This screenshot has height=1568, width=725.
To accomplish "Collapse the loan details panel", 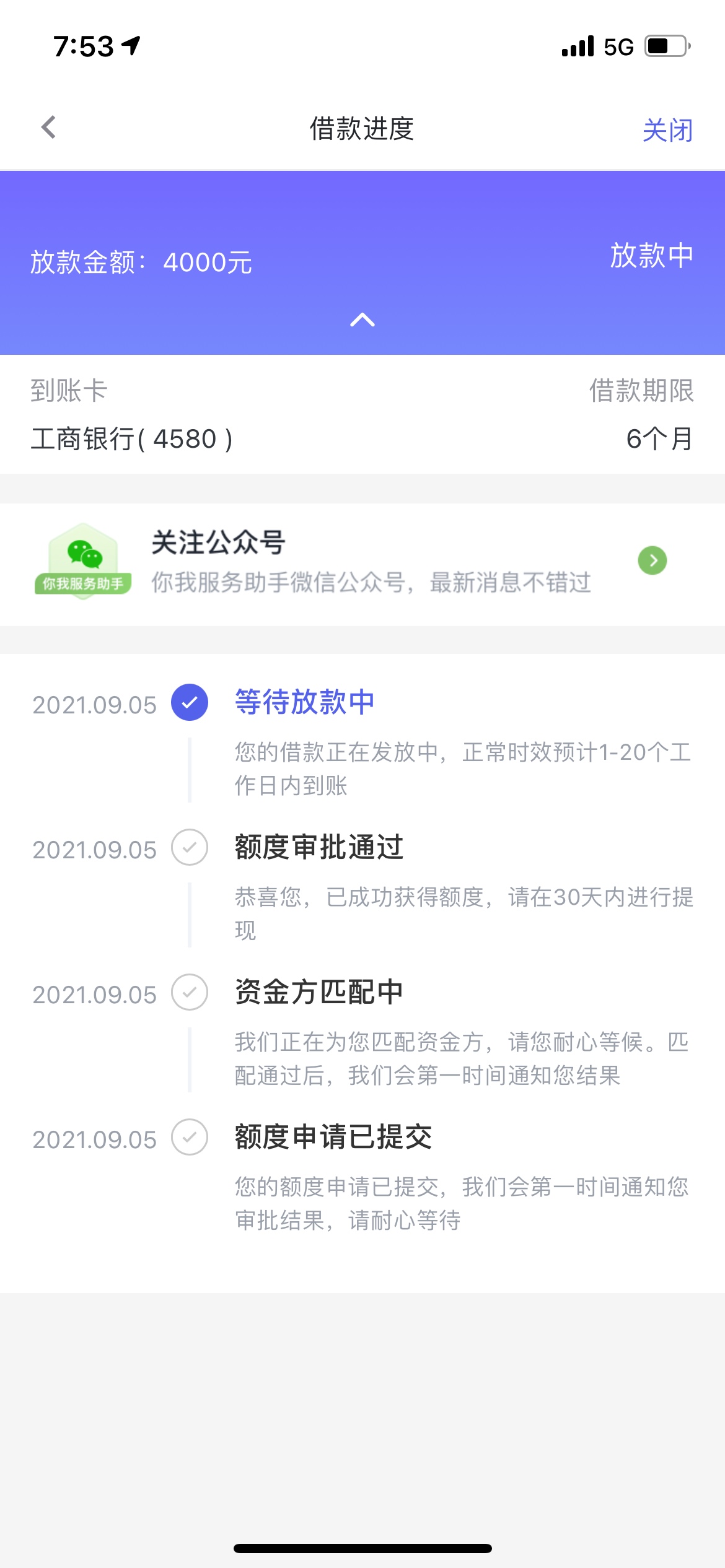I will (x=362, y=320).
